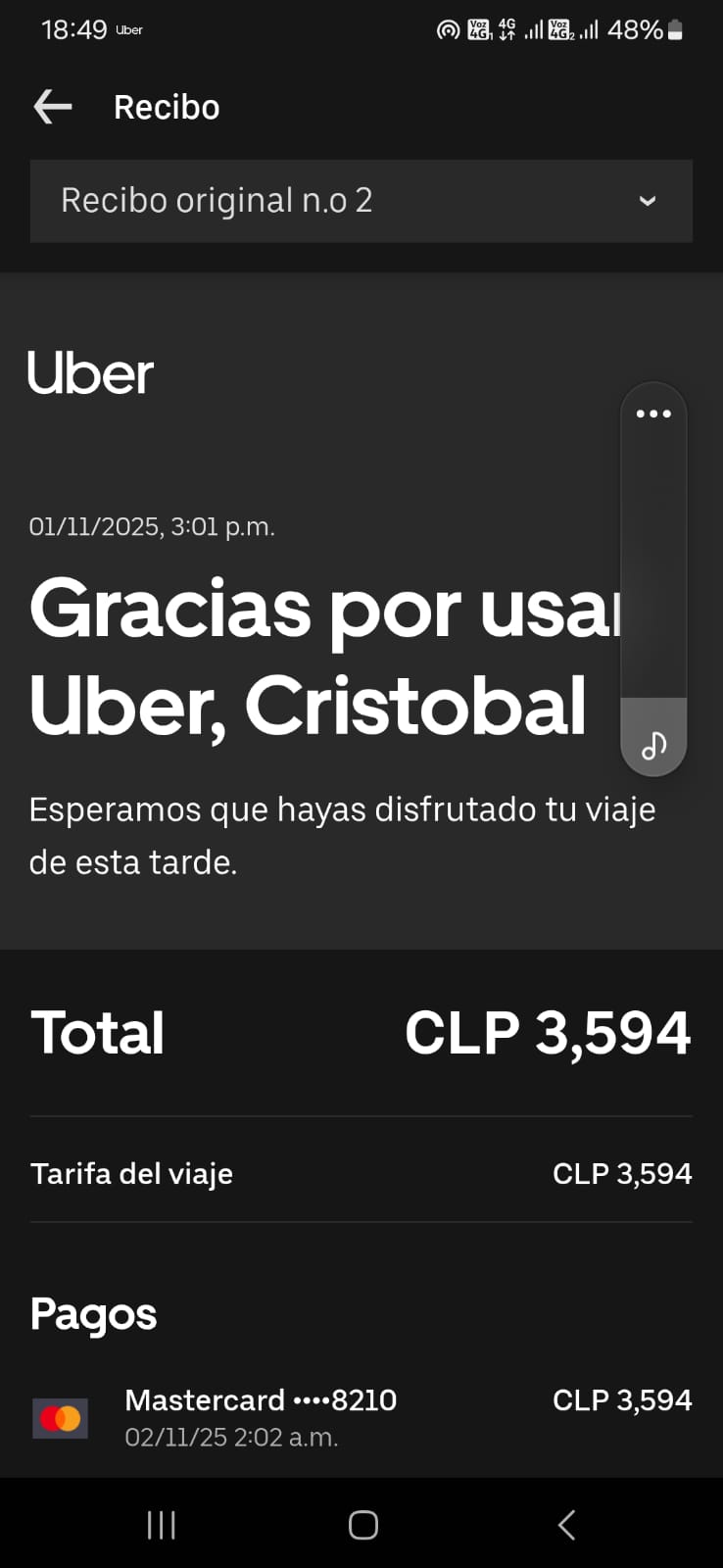Tap the system back button

[x=565, y=1525]
